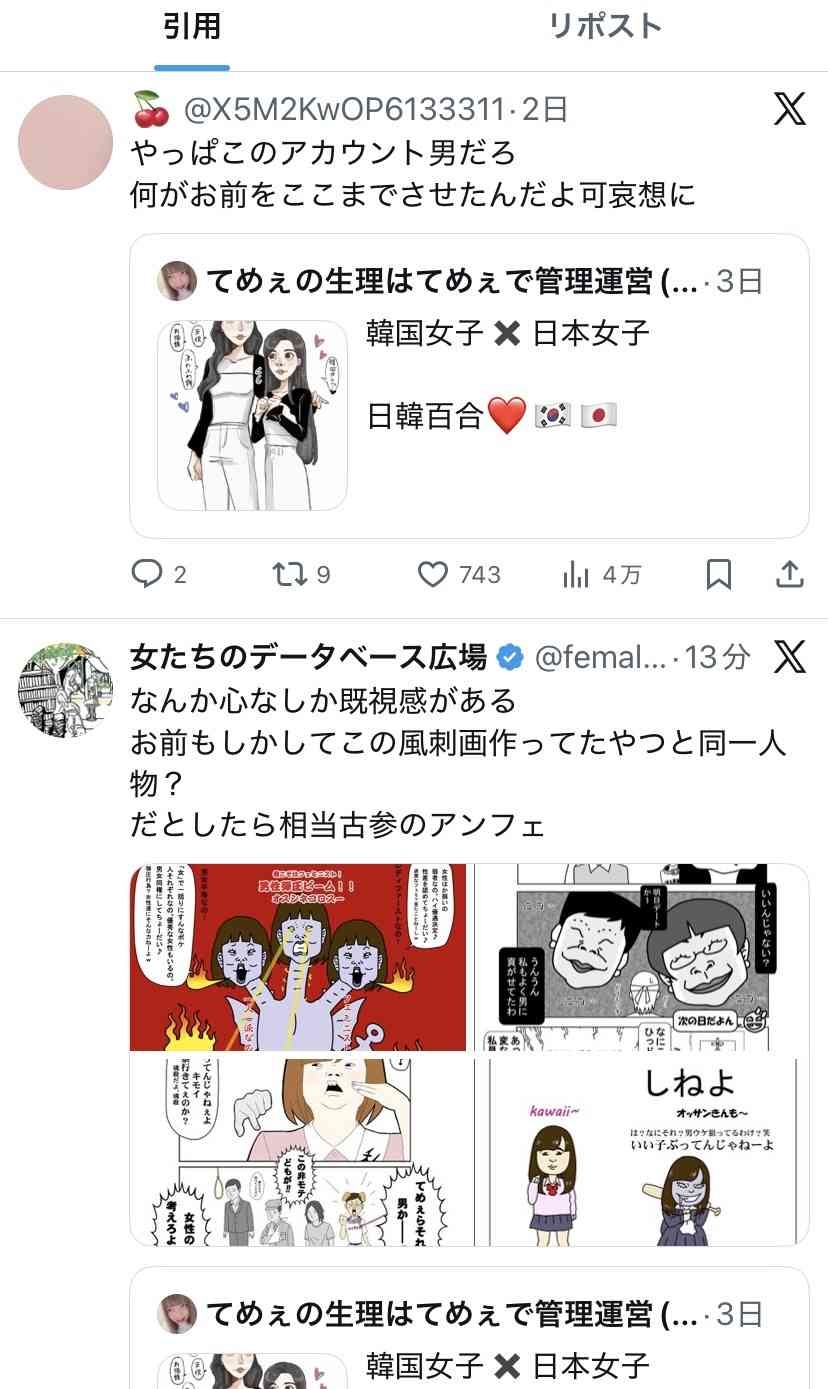Tap the X icon on 女たちのデータベース広場's post
828x1389 pixels.
(790, 657)
